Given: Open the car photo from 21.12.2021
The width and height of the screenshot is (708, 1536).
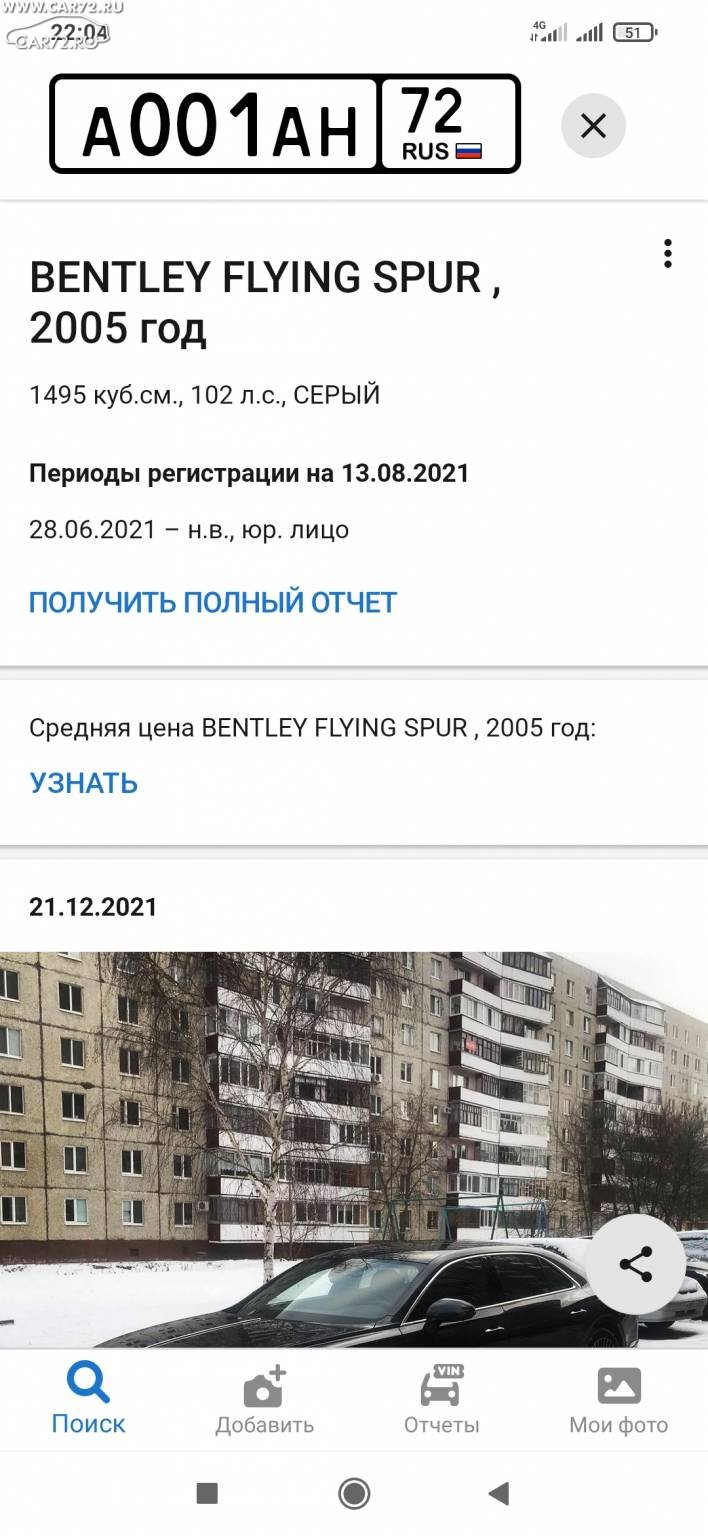Looking at the screenshot, I should point(354,1150).
